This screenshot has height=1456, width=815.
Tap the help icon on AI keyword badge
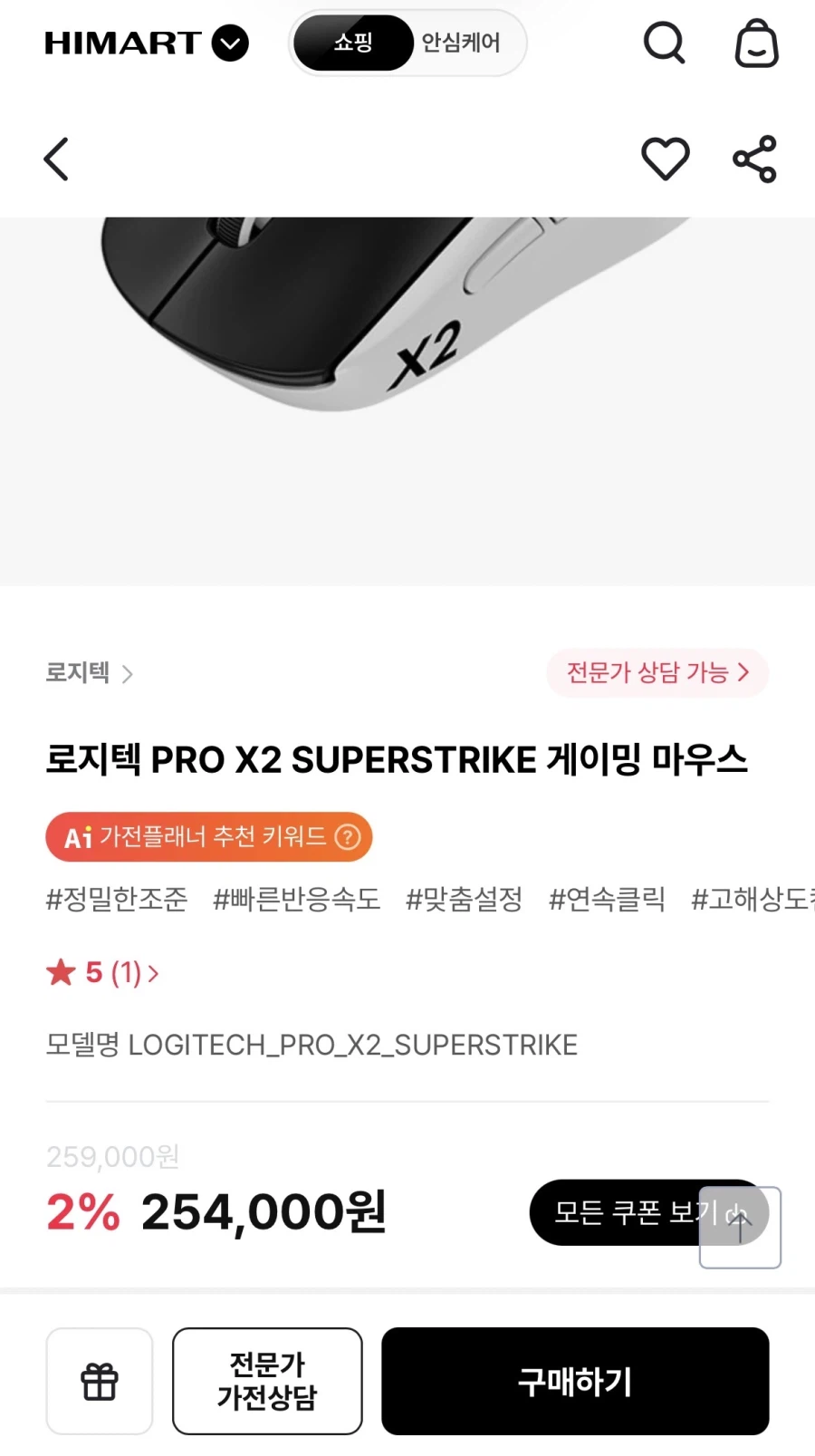point(349,837)
